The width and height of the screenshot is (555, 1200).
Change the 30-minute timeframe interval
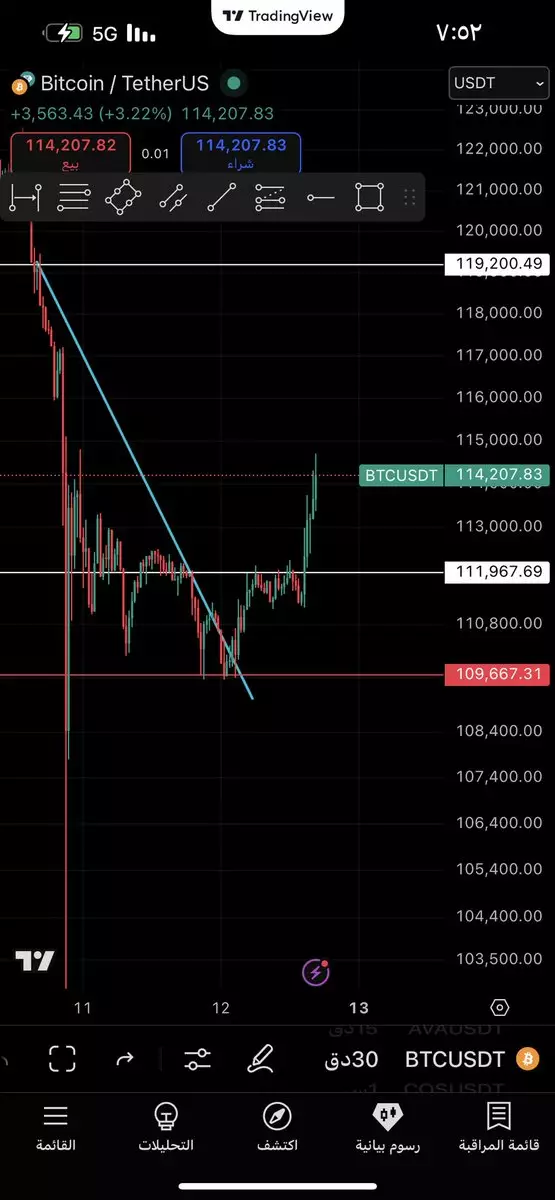point(352,1059)
